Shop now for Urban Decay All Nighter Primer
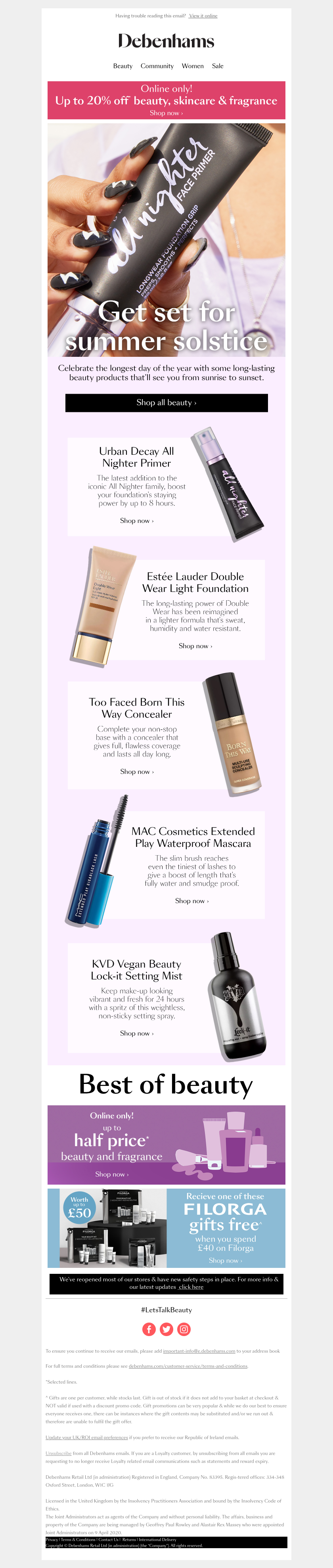 tap(136, 521)
